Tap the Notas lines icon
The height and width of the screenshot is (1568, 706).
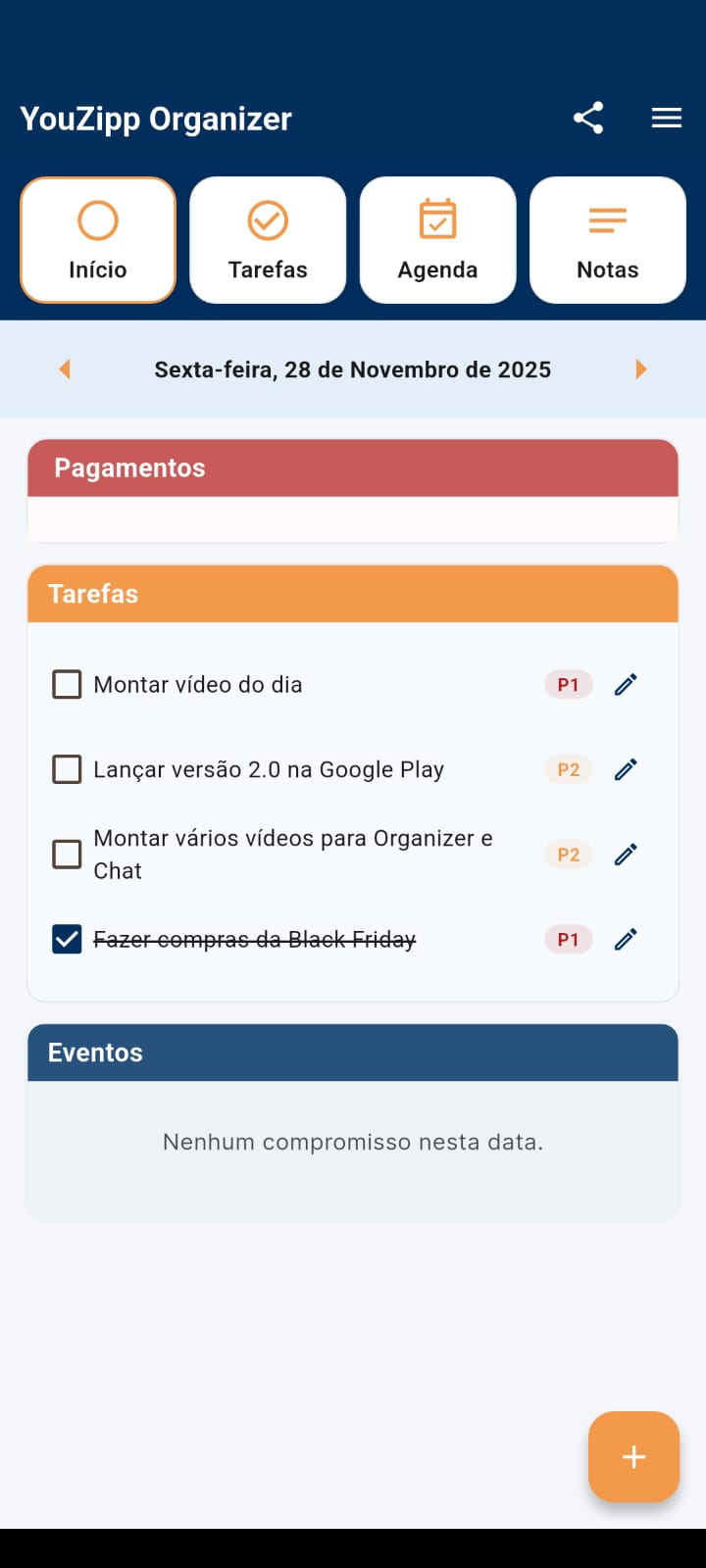pos(608,220)
